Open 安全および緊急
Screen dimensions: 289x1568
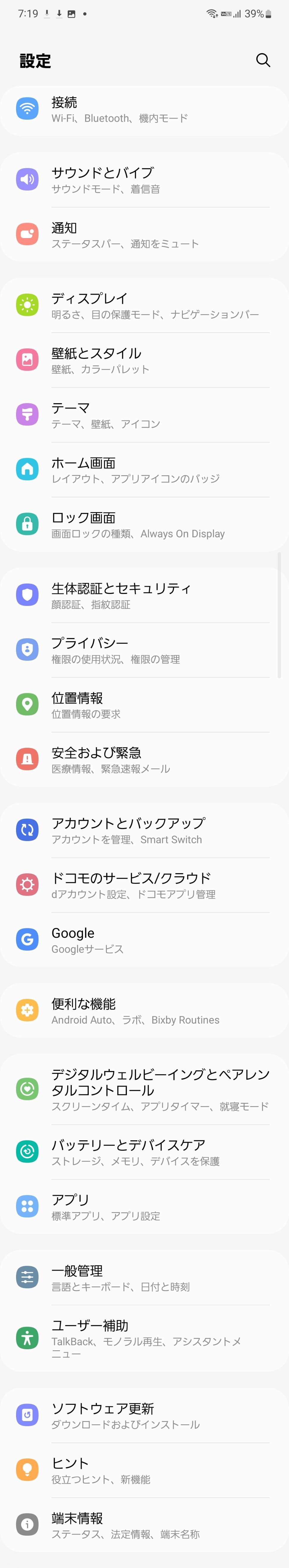pyautogui.click(x=144, y=760)
